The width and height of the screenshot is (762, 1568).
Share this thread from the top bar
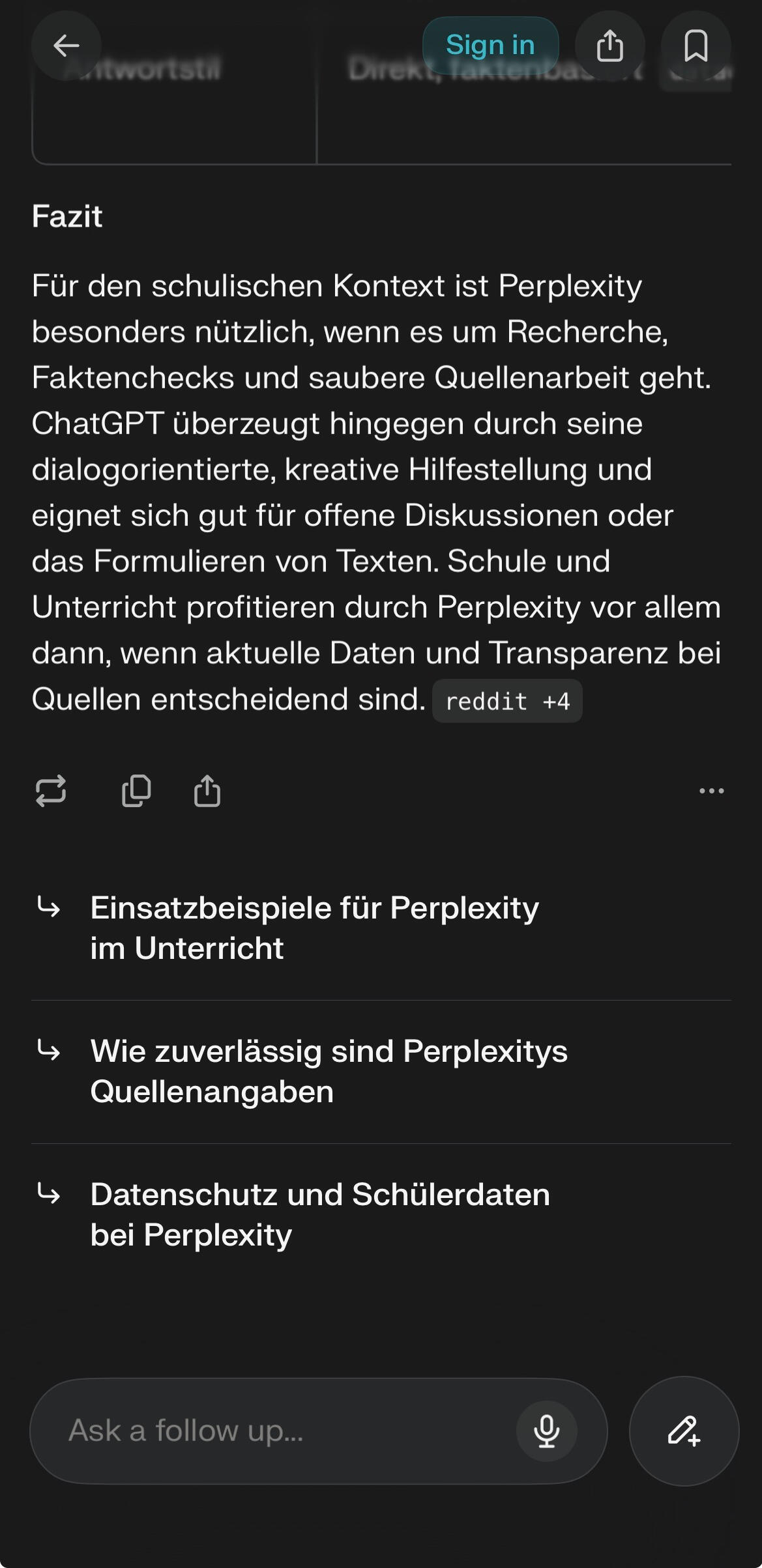609,46
